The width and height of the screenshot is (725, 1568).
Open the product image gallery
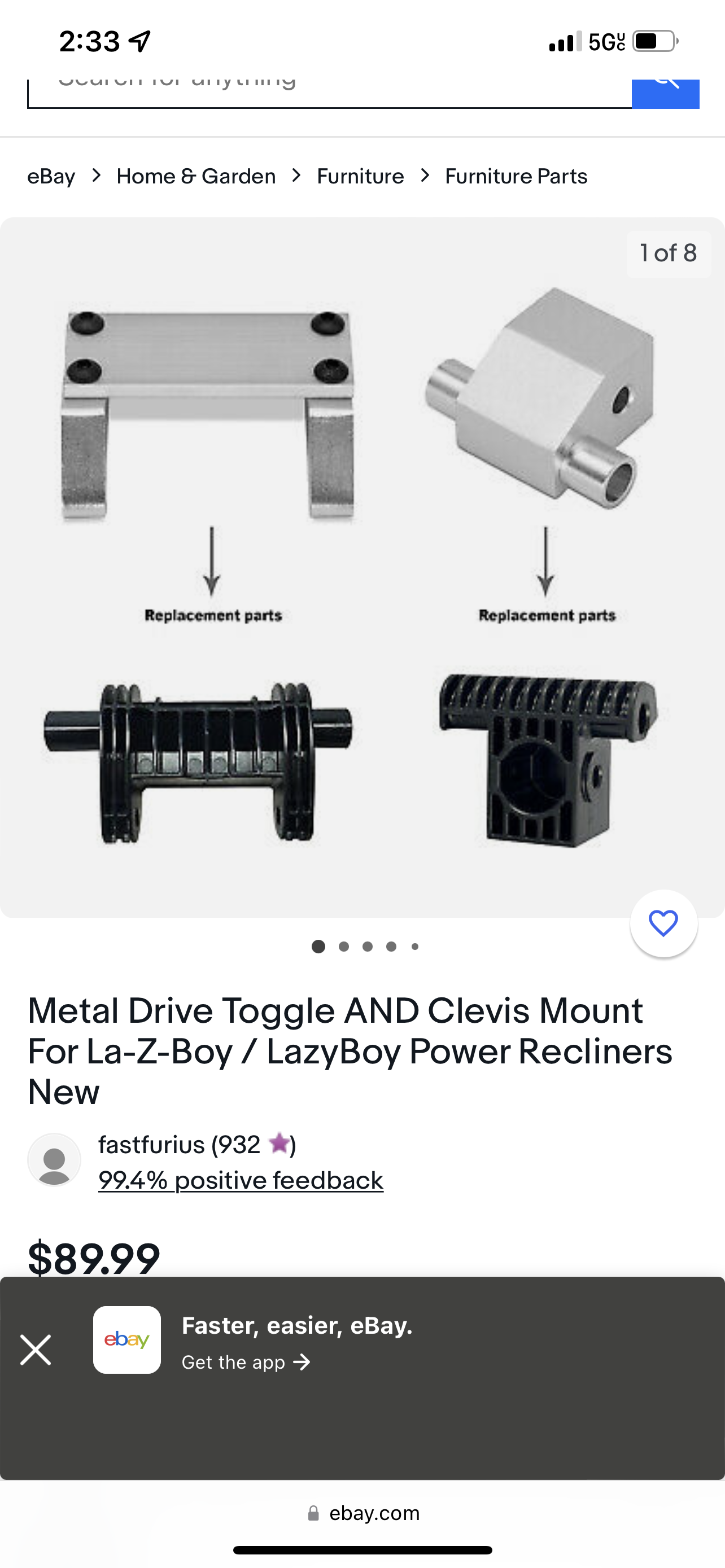361,567
